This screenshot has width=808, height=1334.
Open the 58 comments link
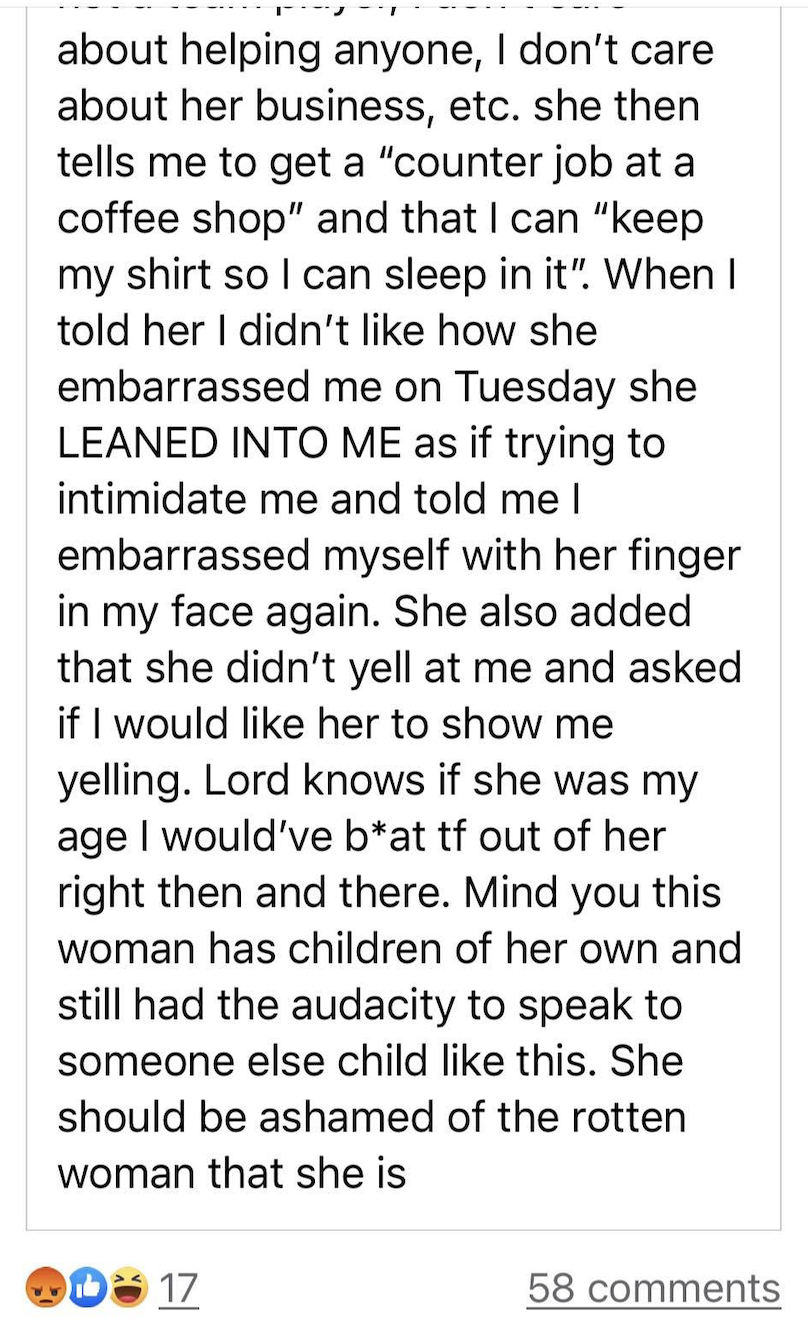click(x=653, y=1287)
